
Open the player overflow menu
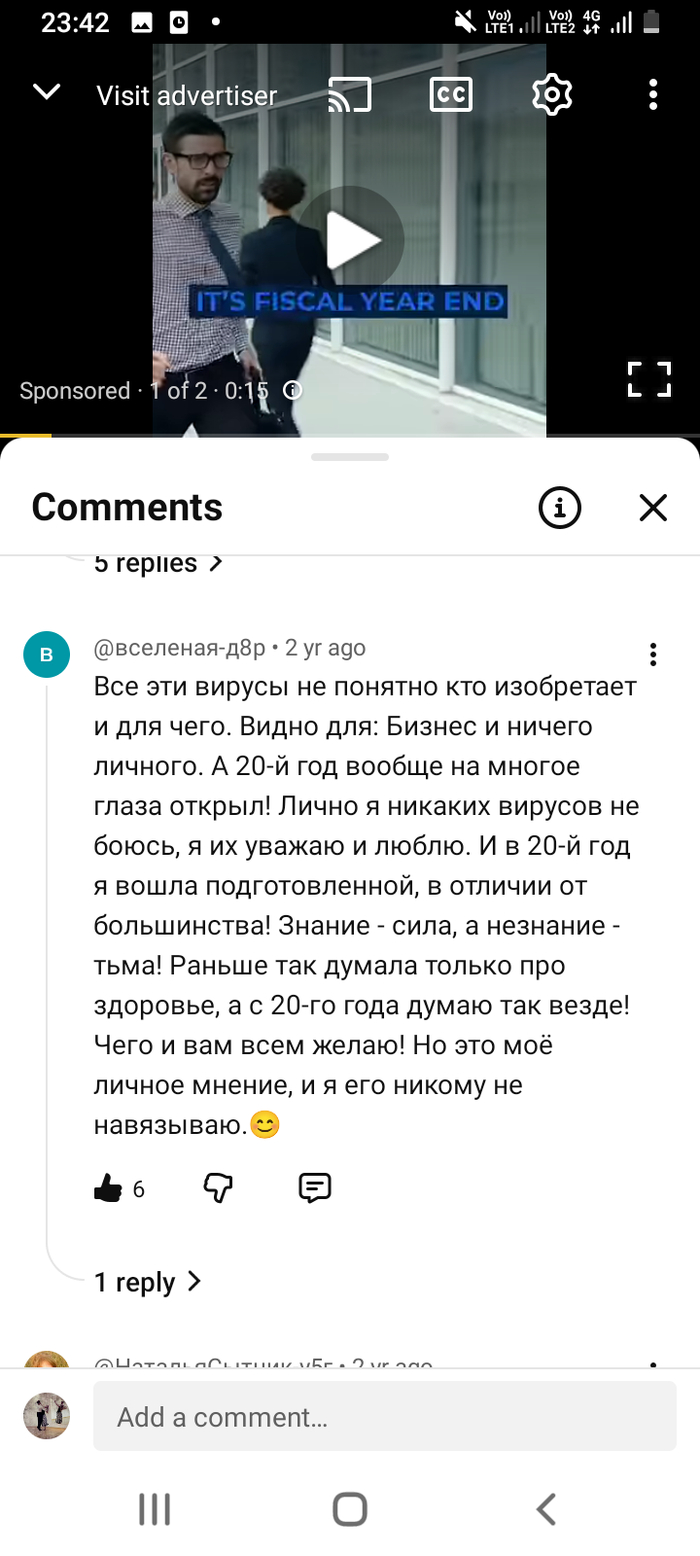653,95
